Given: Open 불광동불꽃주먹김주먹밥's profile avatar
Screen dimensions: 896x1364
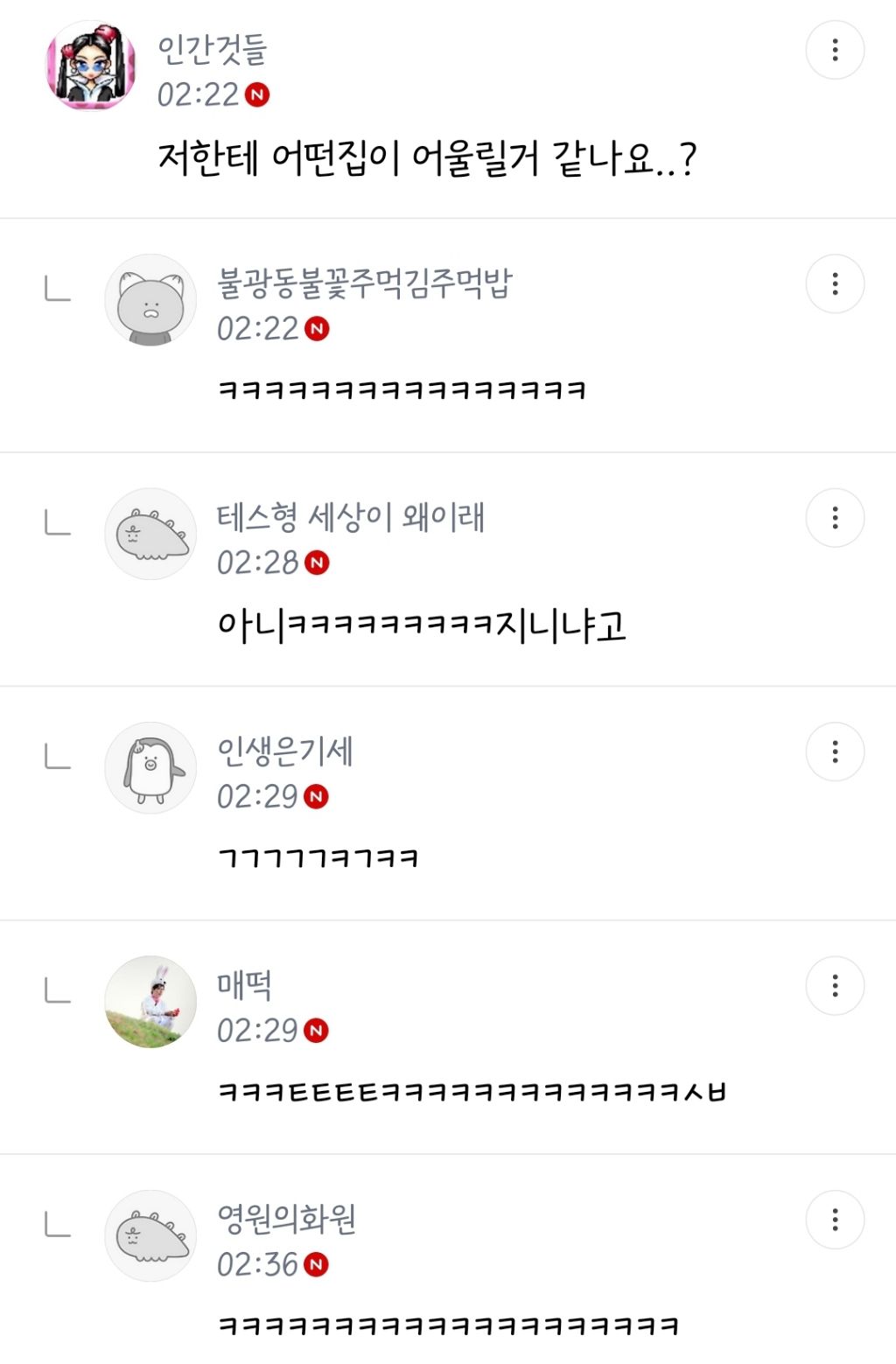Looking at the screenshot, I should pos(150,300).
